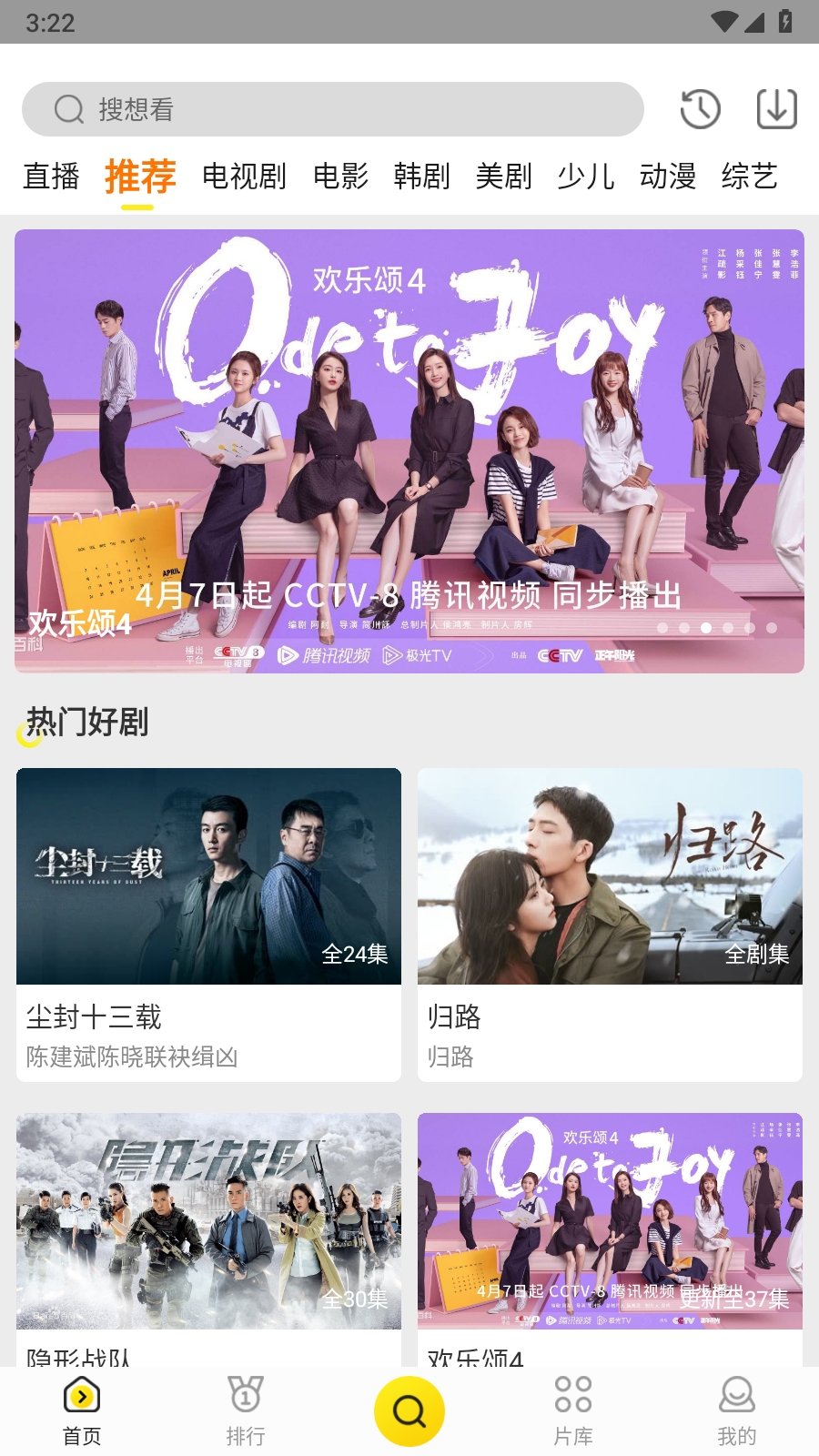The image size is (819, 1456).
Task: Go to the 排行 ranking tab
Action: [x=246, y=1410]
